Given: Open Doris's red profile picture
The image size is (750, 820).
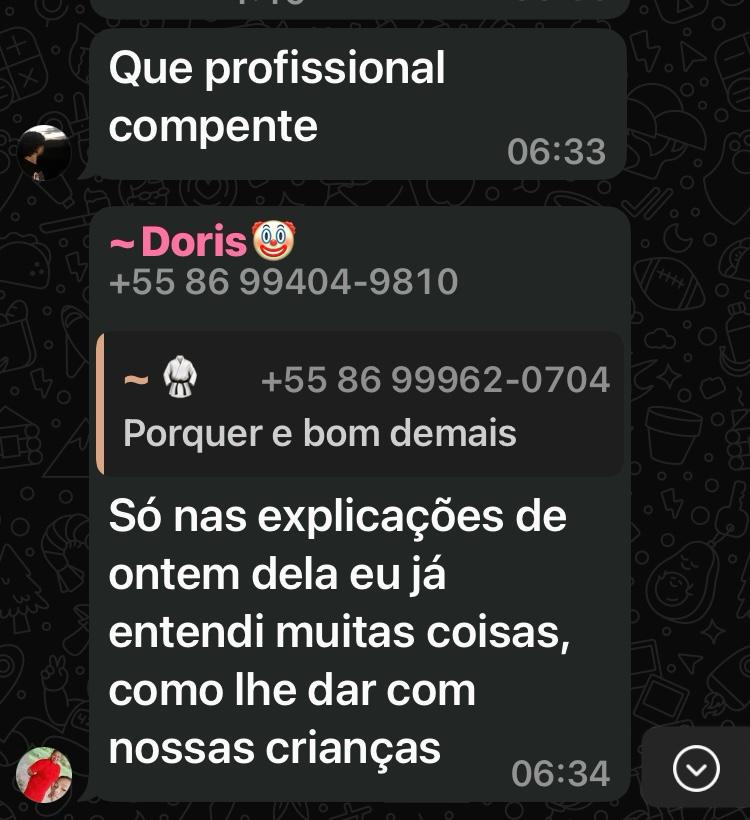Looking at the screenshot, I should [x=44, y=775].
